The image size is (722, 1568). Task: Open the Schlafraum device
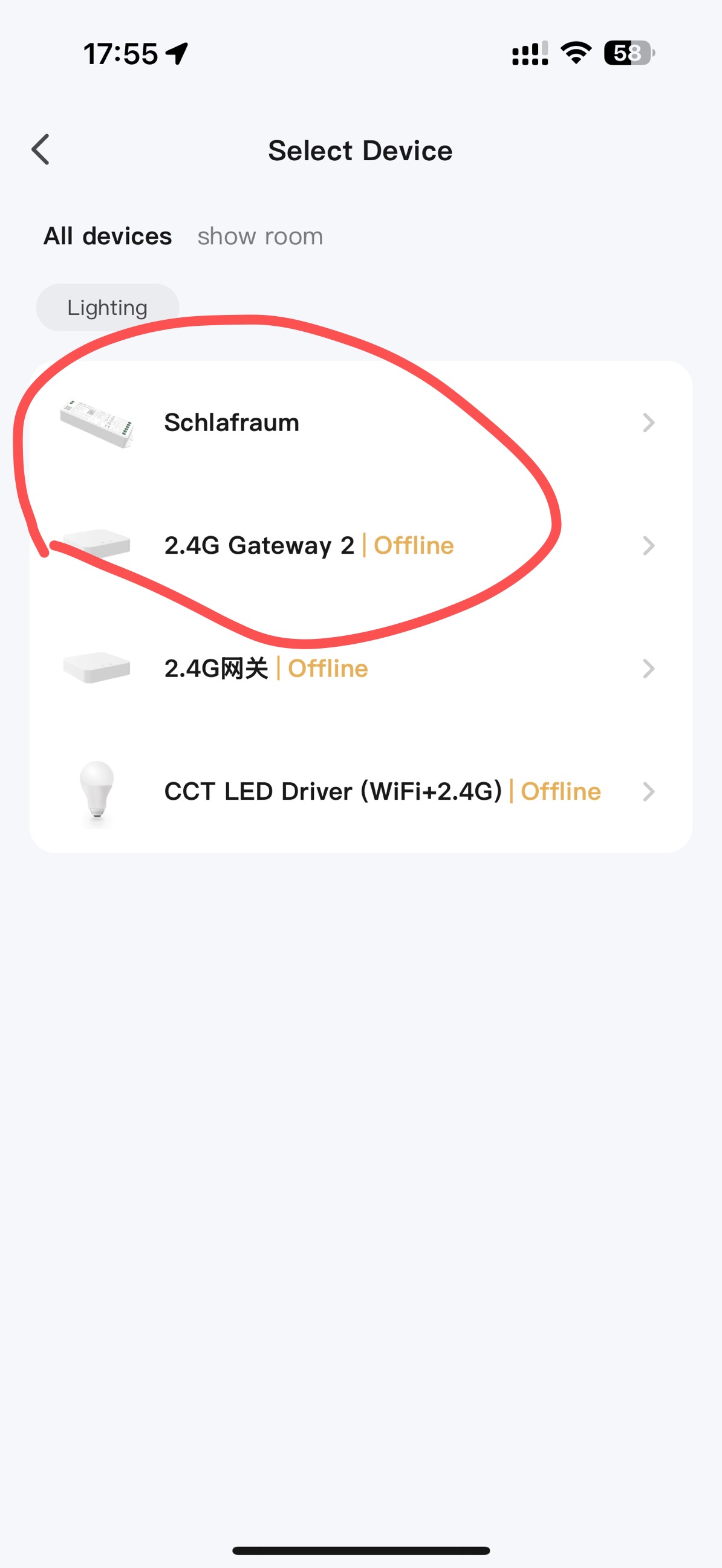click(360, 423)
